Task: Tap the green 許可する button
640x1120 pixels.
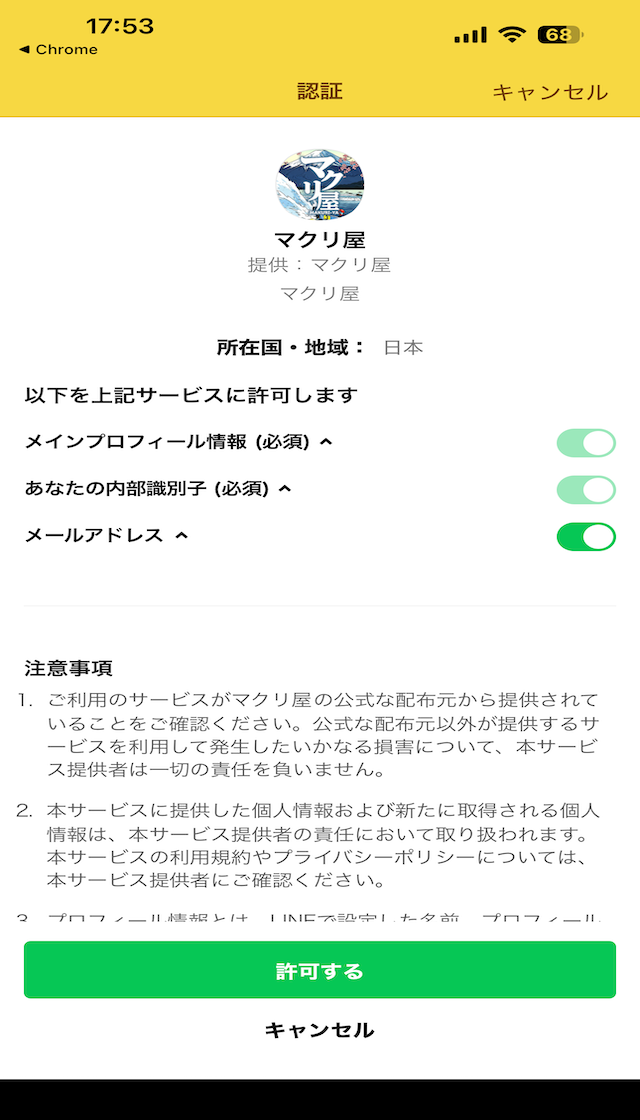Action: tap(320, 970)
